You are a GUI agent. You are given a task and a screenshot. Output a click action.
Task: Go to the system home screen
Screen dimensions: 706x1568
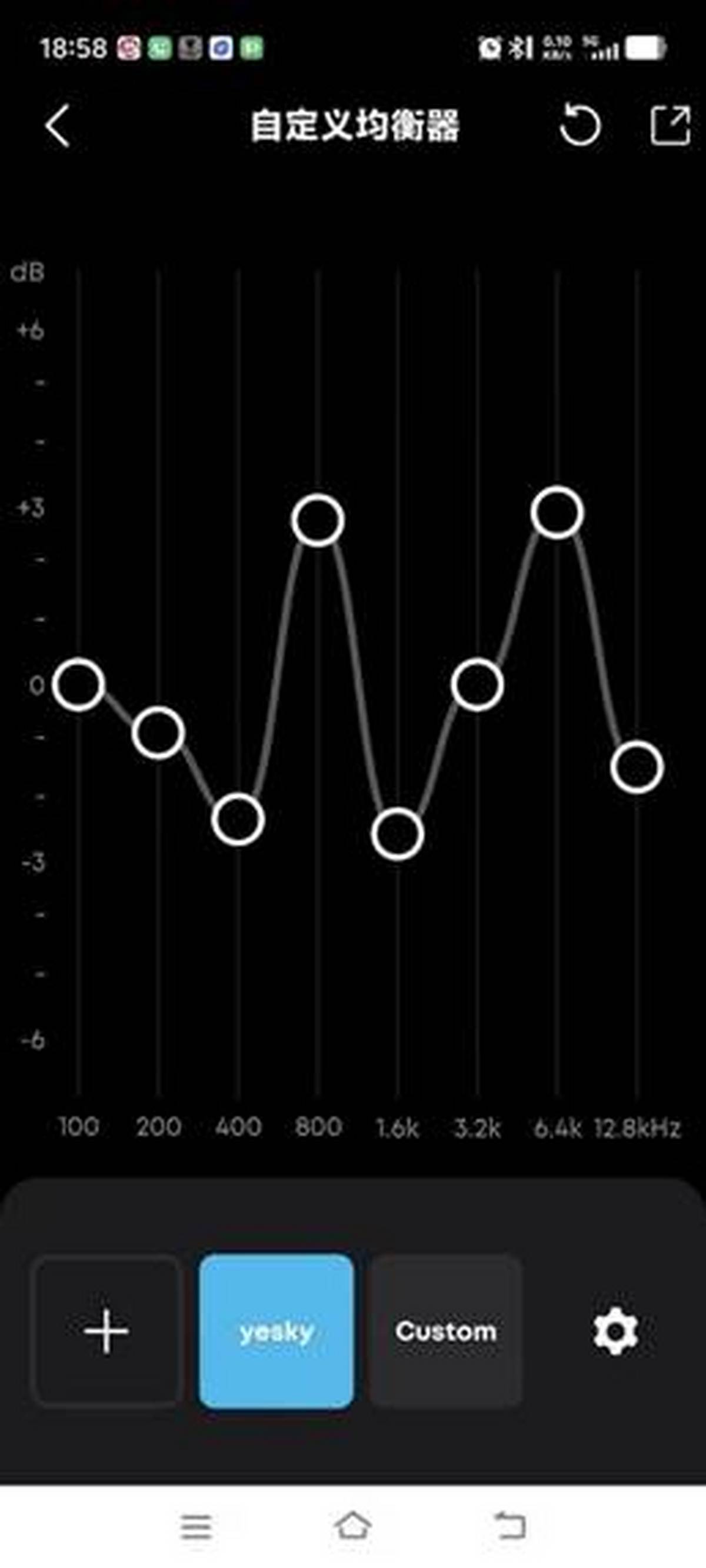(x=353, y=1526)
